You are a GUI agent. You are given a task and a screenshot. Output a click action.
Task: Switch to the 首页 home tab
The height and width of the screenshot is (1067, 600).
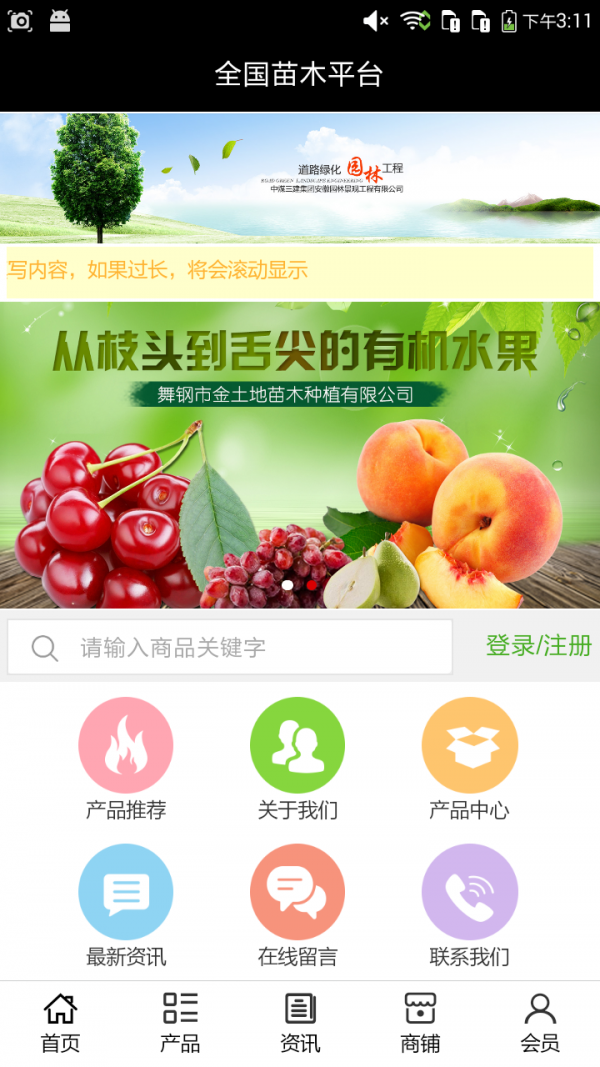point(60,1022)
